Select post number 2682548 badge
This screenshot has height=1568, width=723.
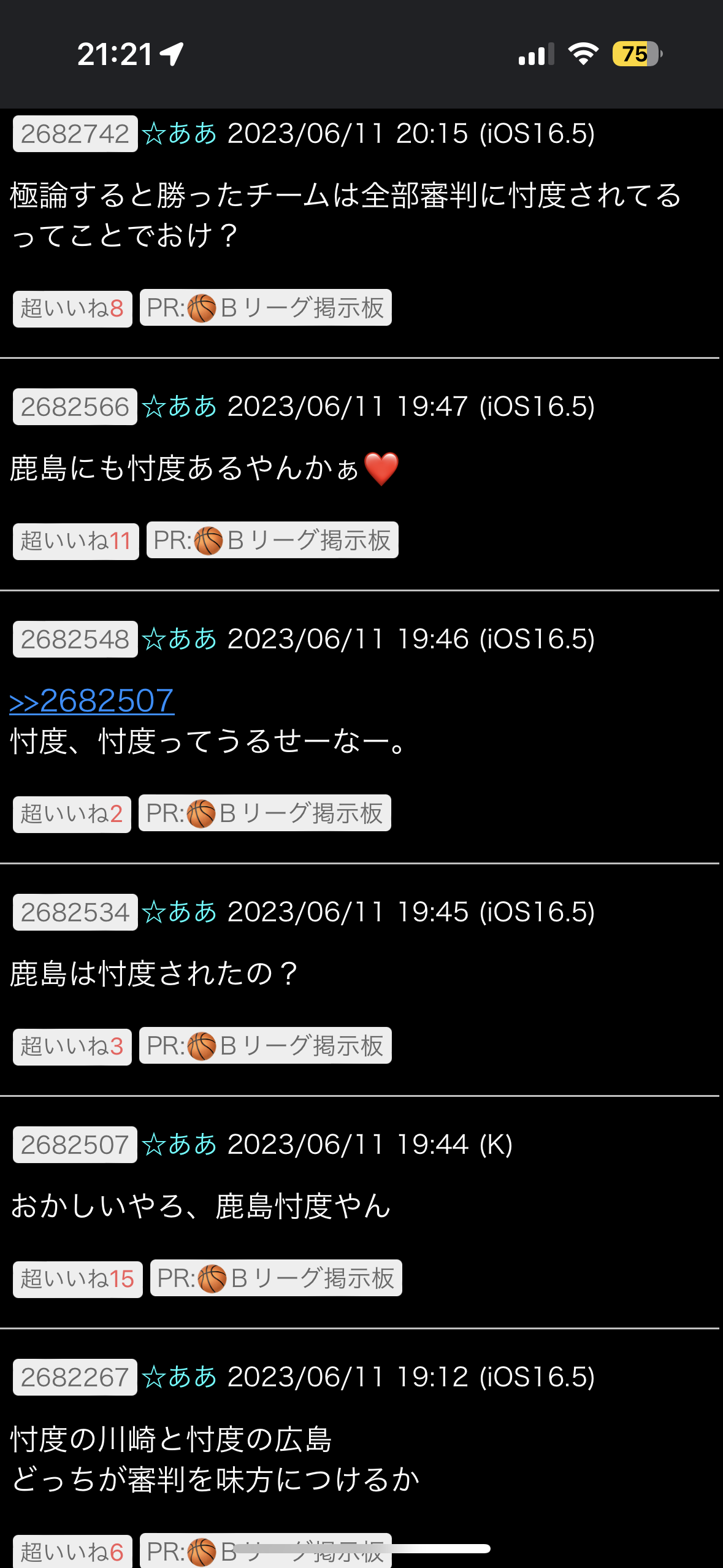75,639
